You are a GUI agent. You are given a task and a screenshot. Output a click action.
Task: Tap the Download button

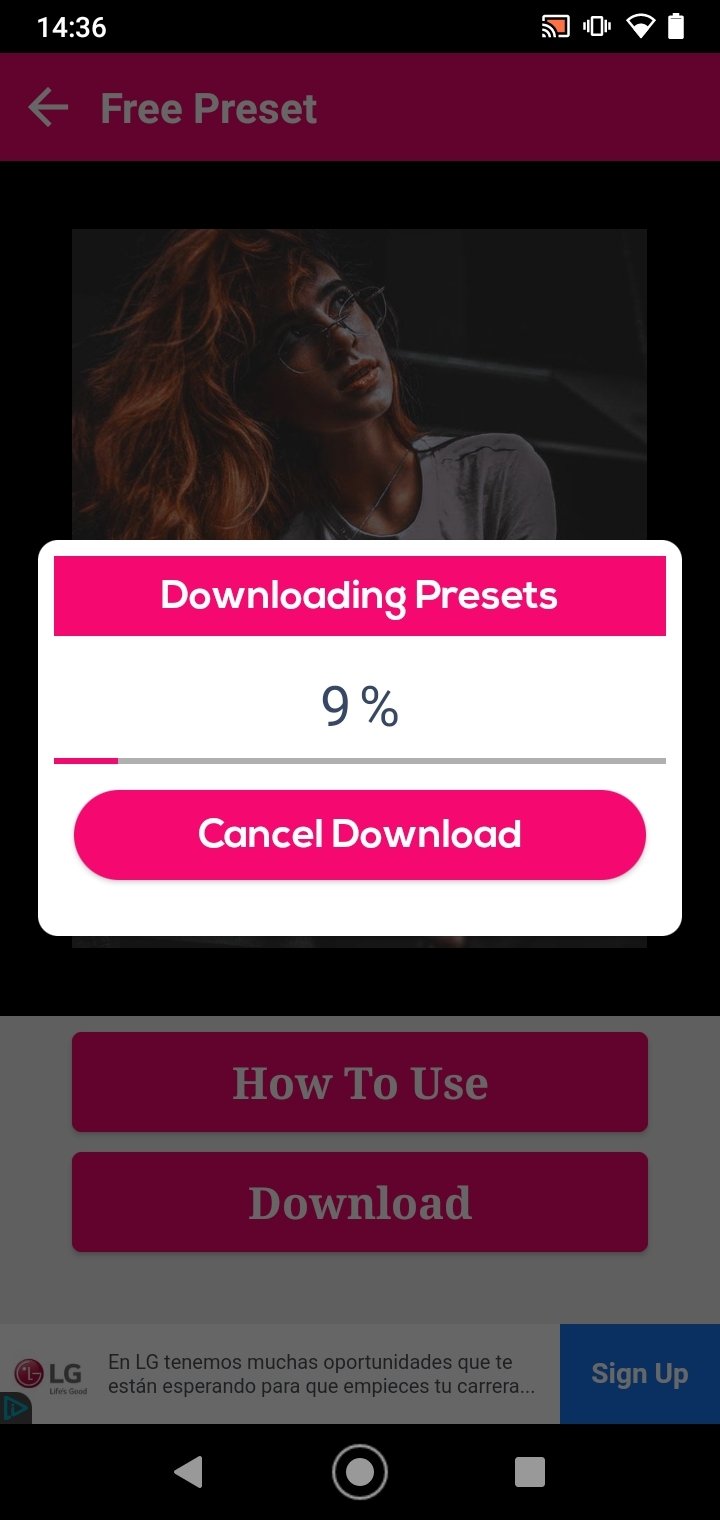[x=360, y=1202]
